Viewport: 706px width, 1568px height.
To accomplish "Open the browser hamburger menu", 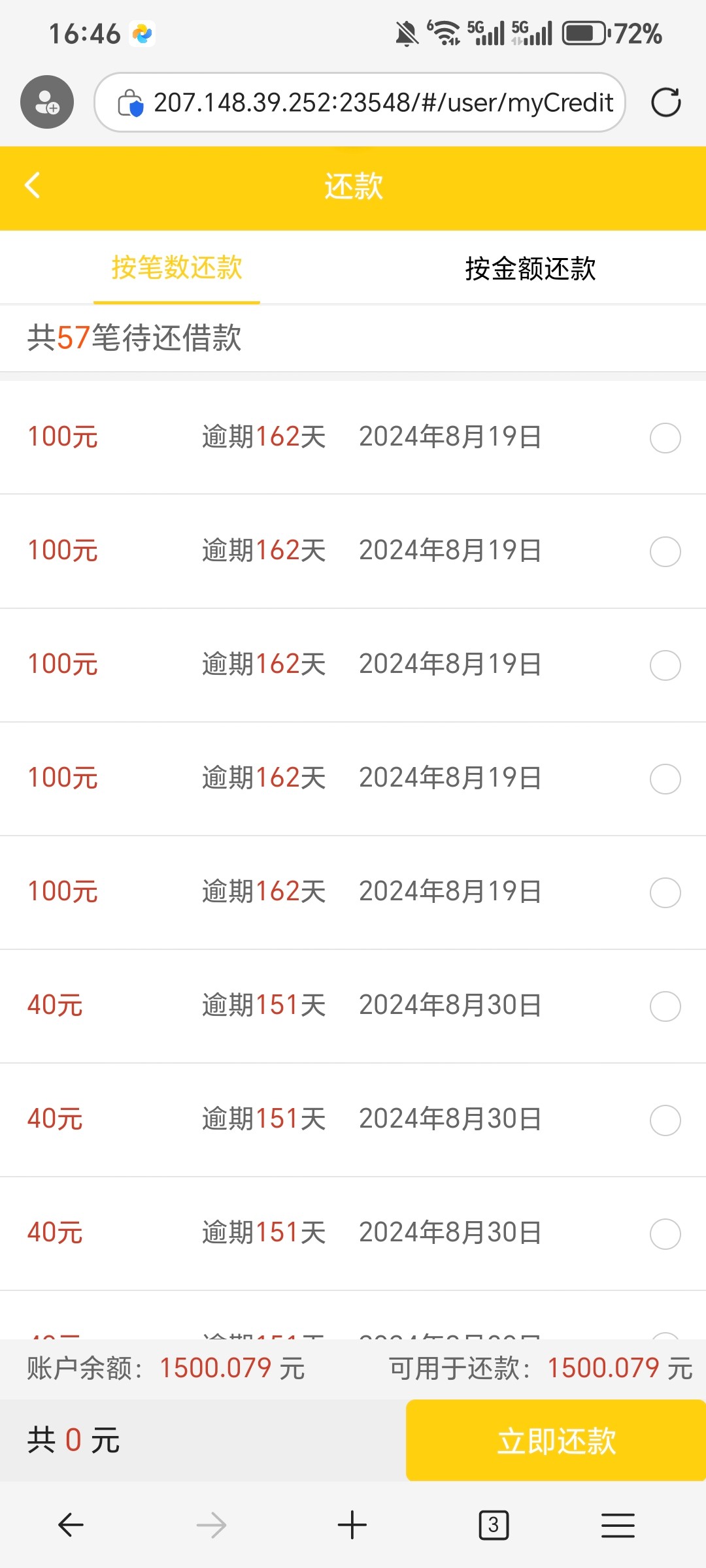I will (618, 1526).
